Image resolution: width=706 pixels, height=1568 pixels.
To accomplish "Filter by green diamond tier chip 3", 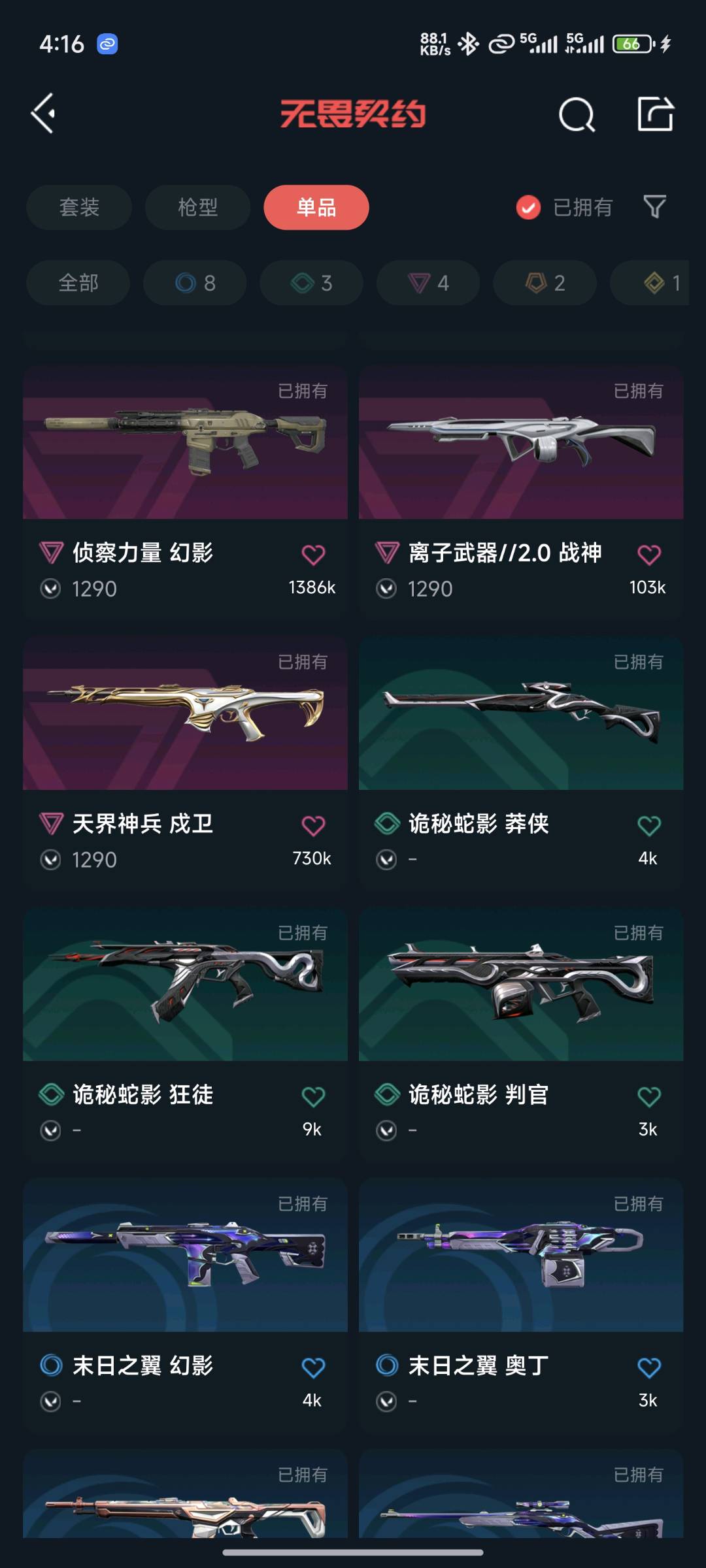I will (x=311, y=283).
